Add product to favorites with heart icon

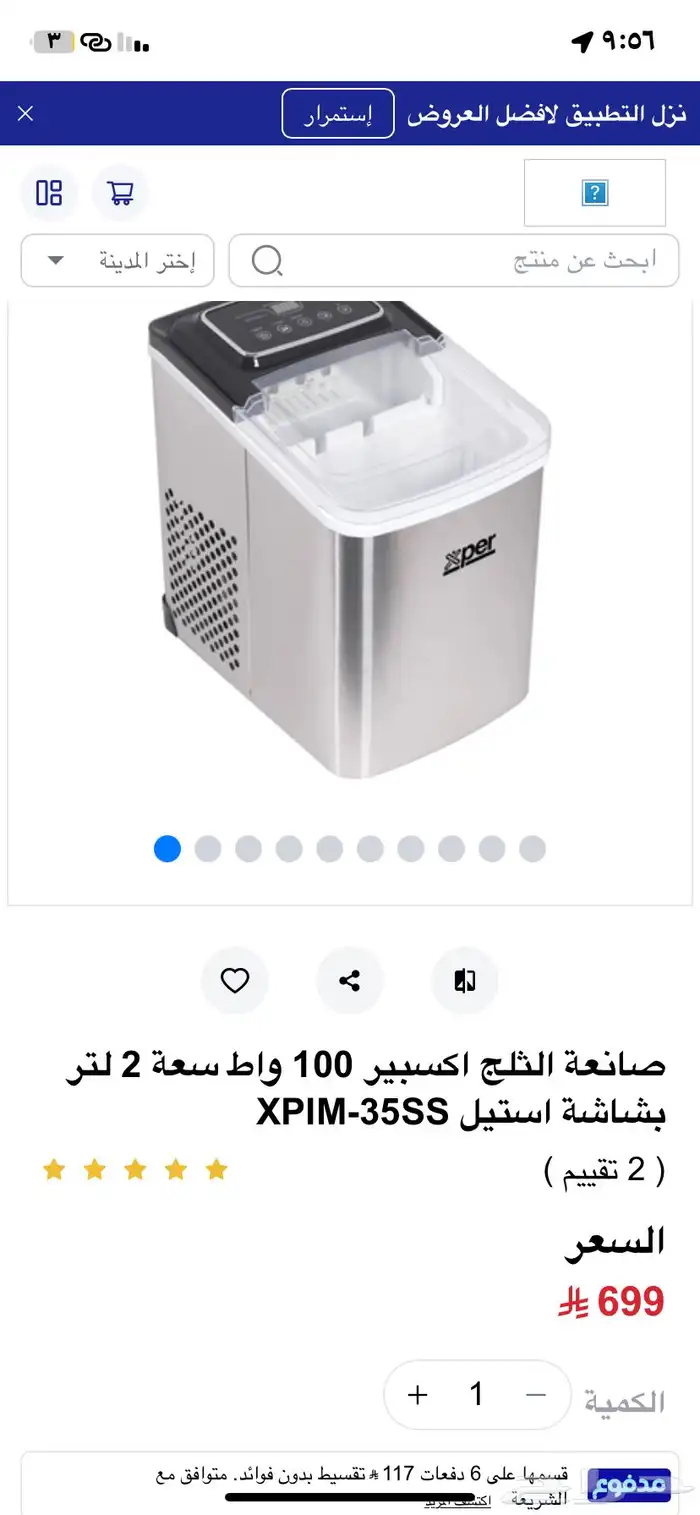pos(235,981)
